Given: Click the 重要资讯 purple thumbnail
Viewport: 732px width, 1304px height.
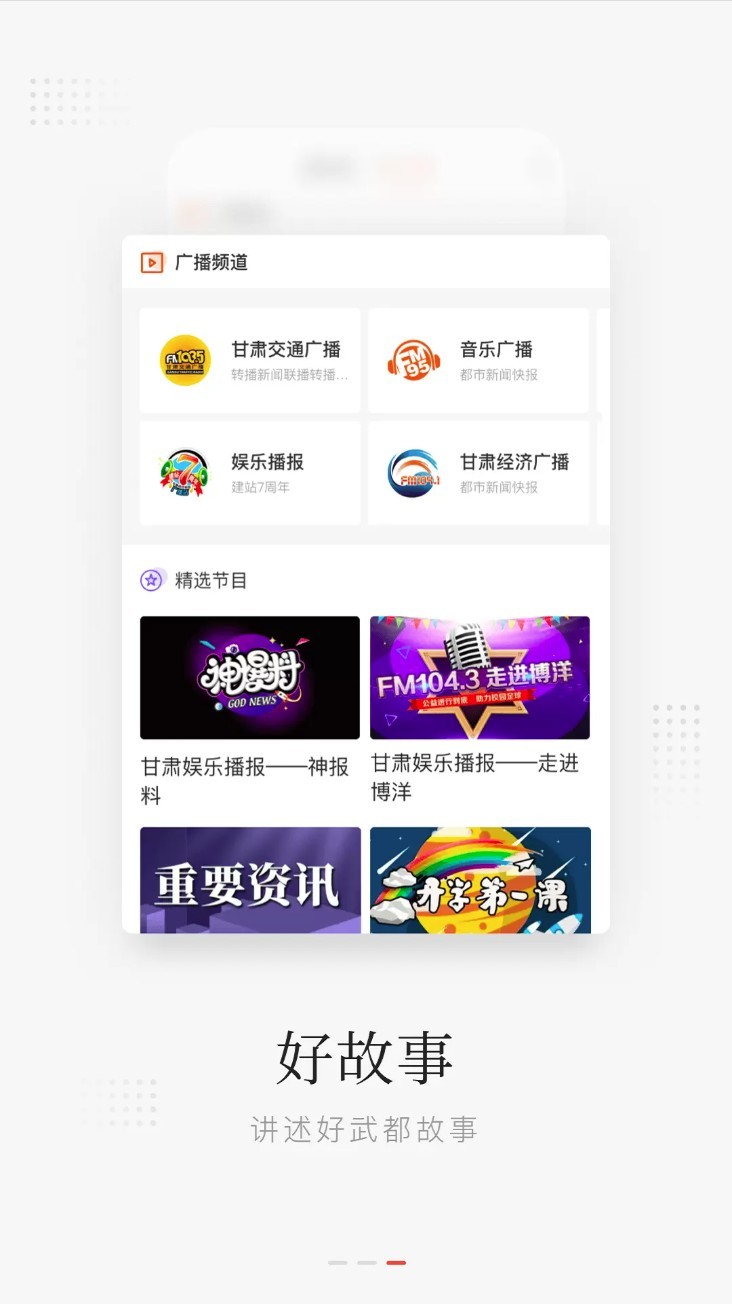Looking at the screenshot, I should 249,880.
